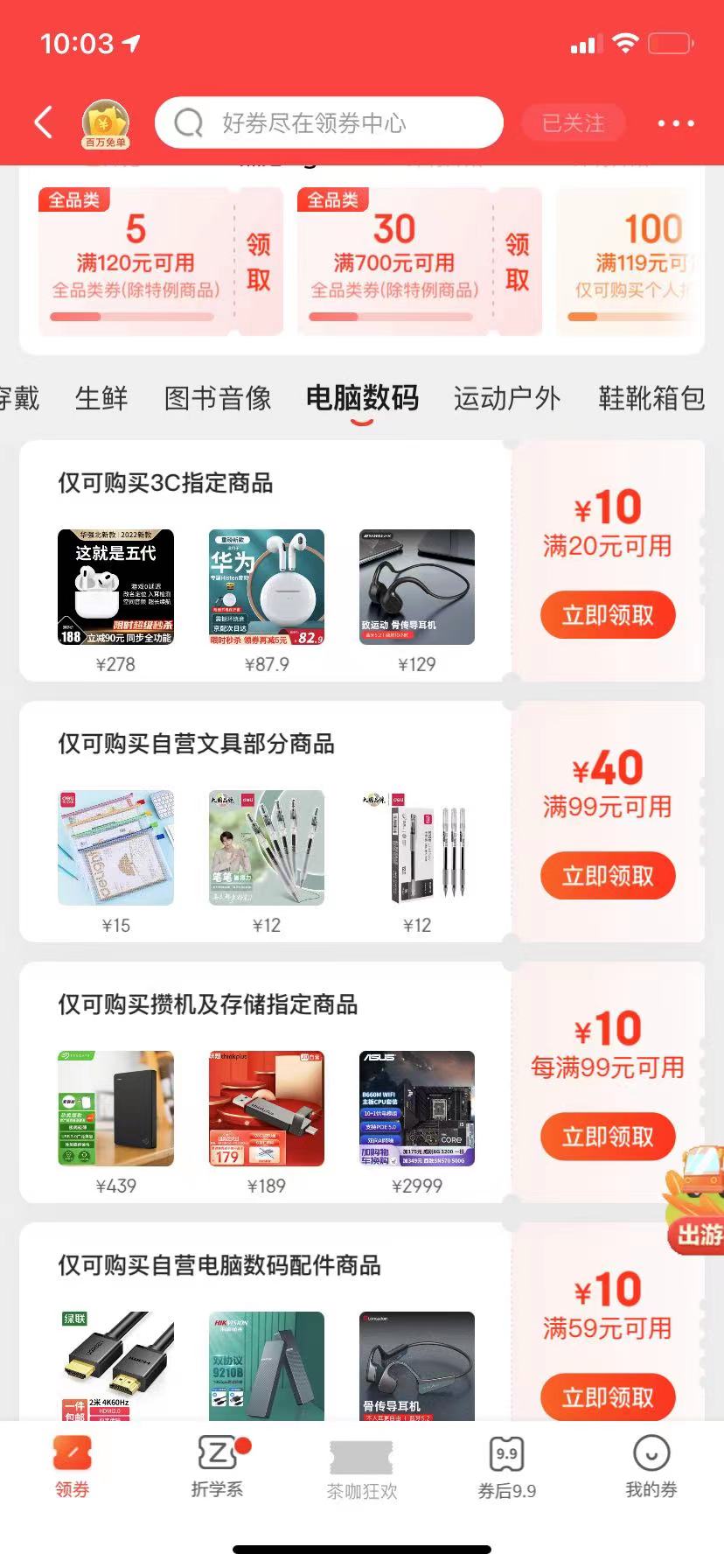This screenshot has width=724, height=1568.
Task: Go to the 我的券 bottom tab
Action: point(651,1466)
